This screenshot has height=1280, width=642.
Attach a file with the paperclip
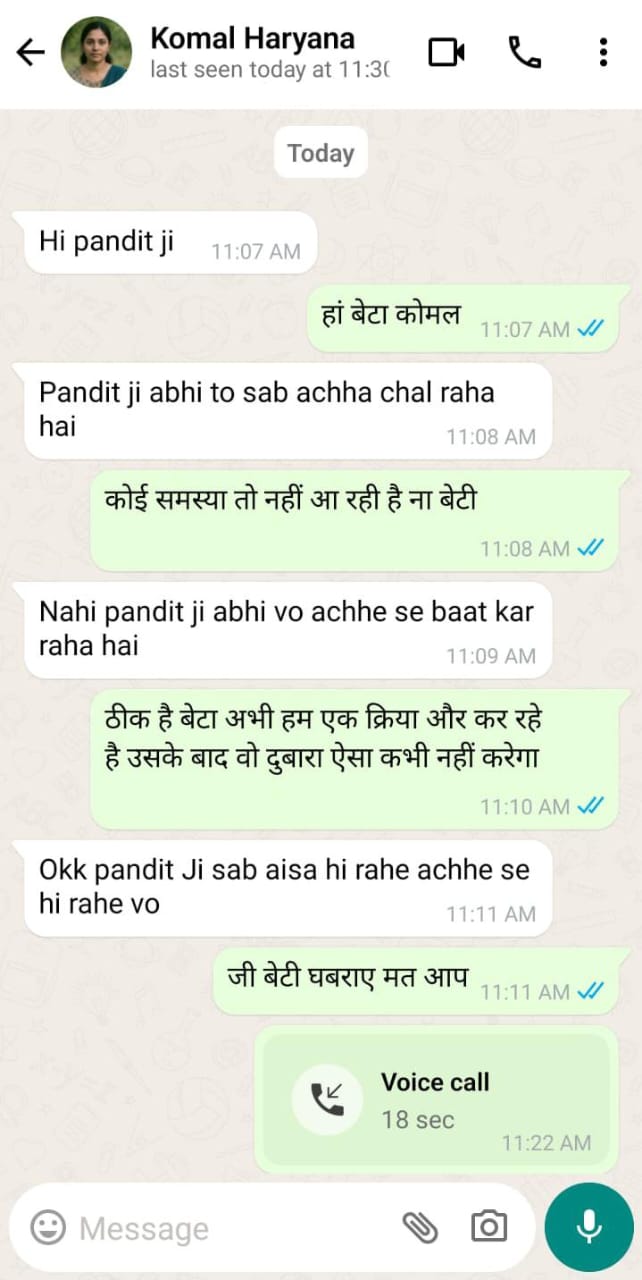point(420,1227)
